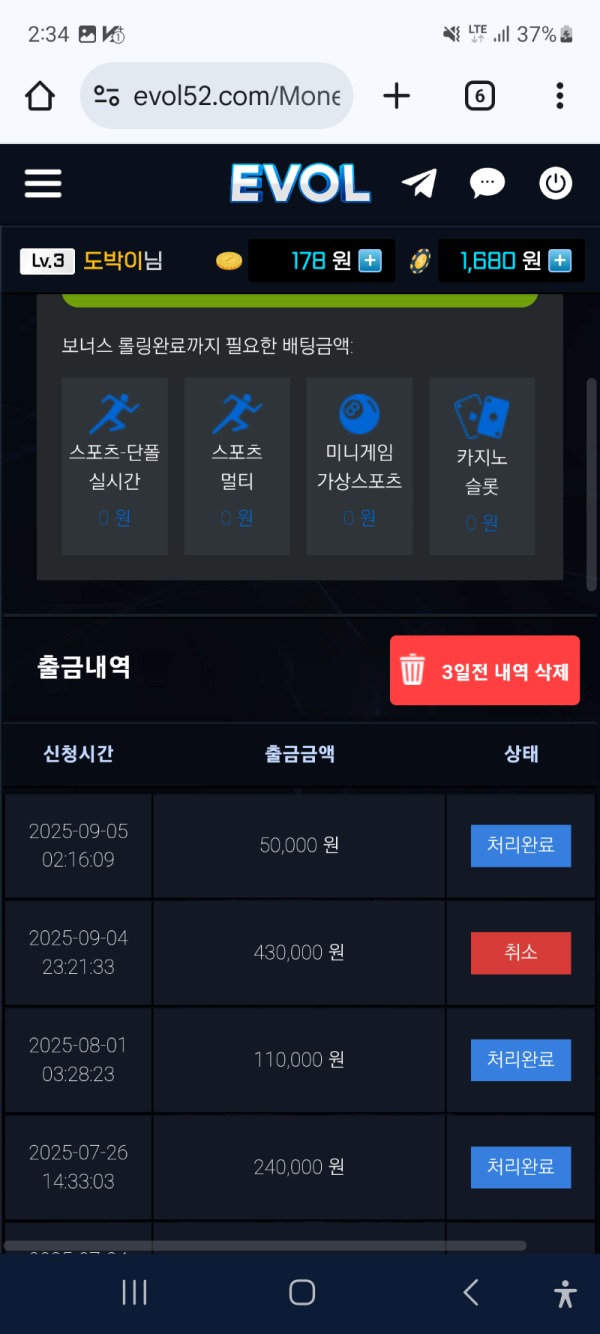Viewport: 600px width, 1334px height.
Task: Open the tab switcher showing 6
Action: point(480,96)
